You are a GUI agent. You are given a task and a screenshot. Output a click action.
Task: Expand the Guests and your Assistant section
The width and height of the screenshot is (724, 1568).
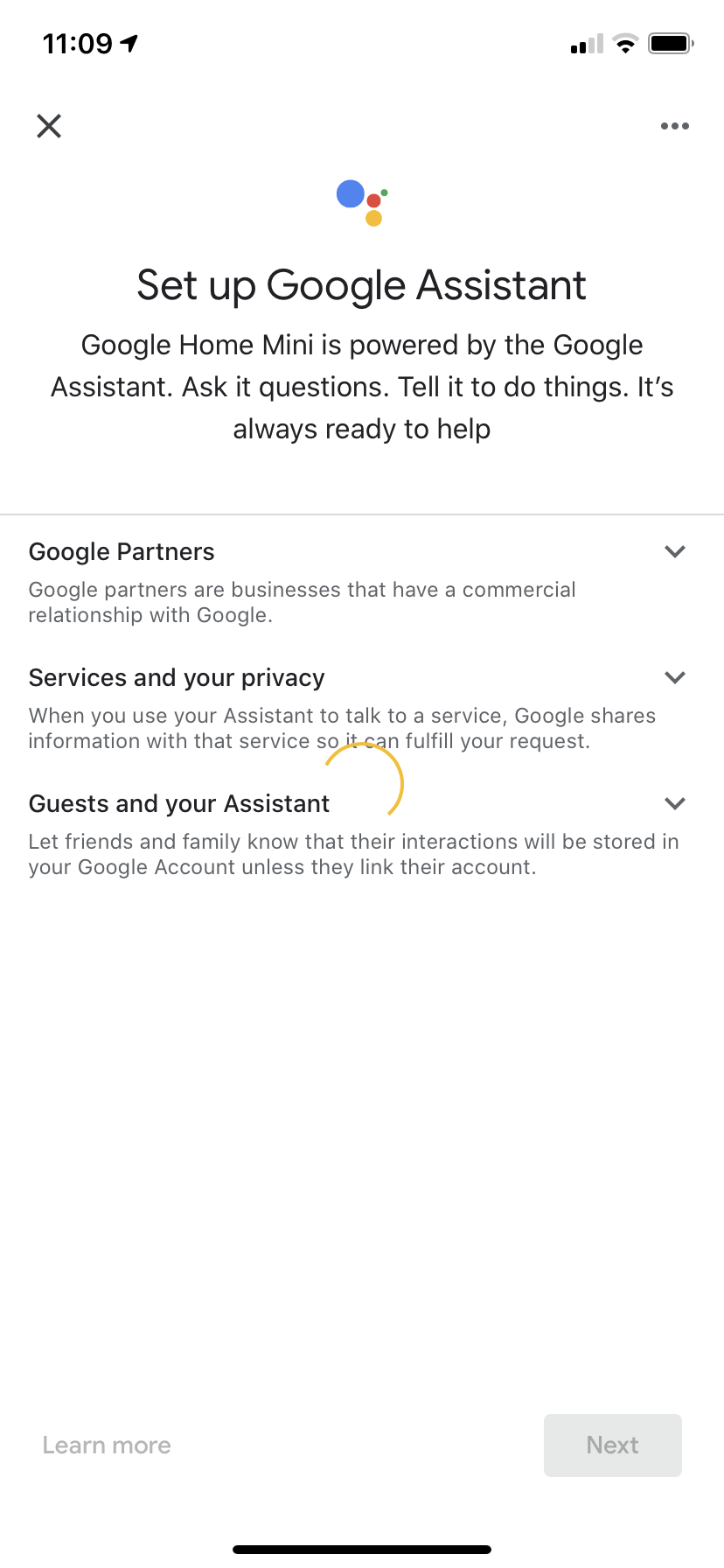[x=674, y=803]
